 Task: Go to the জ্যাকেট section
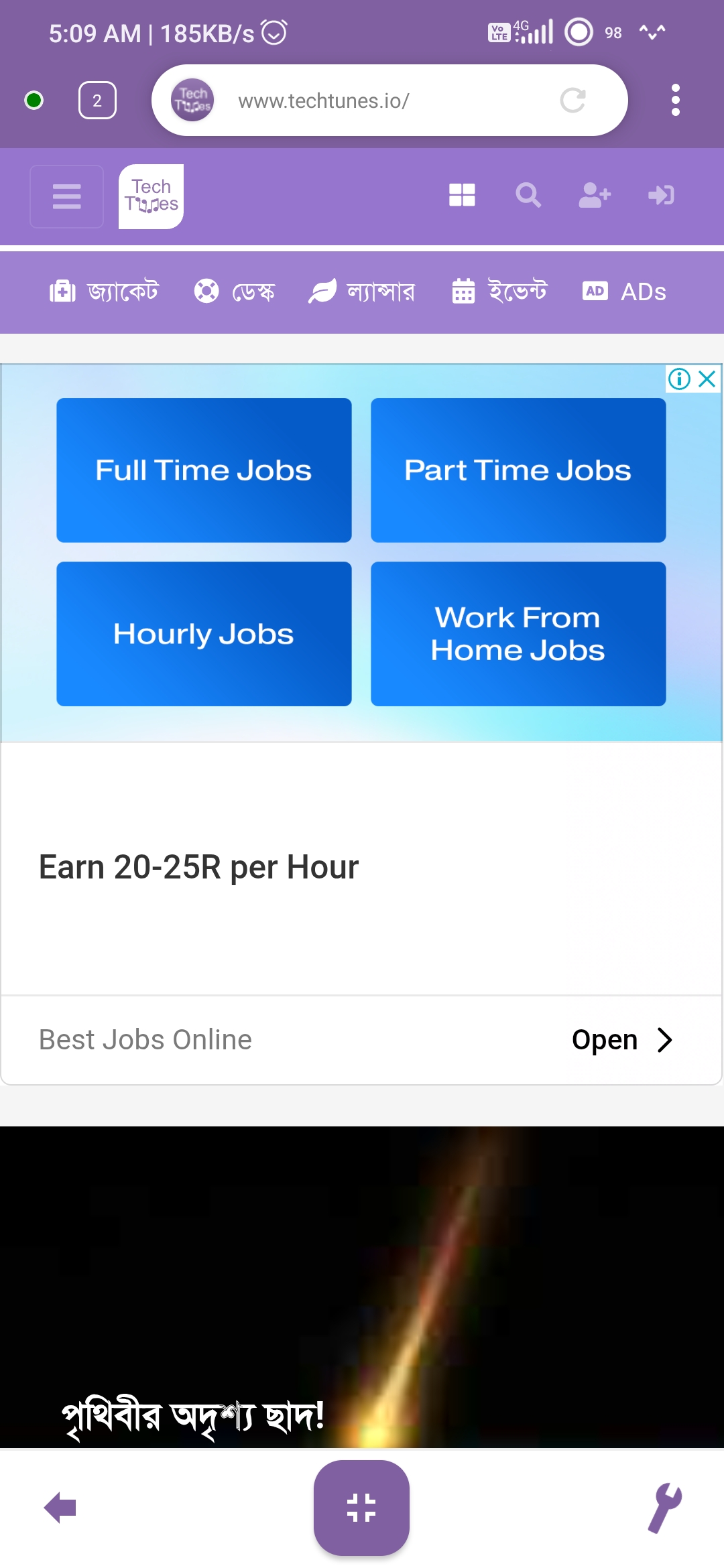point(105,291)
